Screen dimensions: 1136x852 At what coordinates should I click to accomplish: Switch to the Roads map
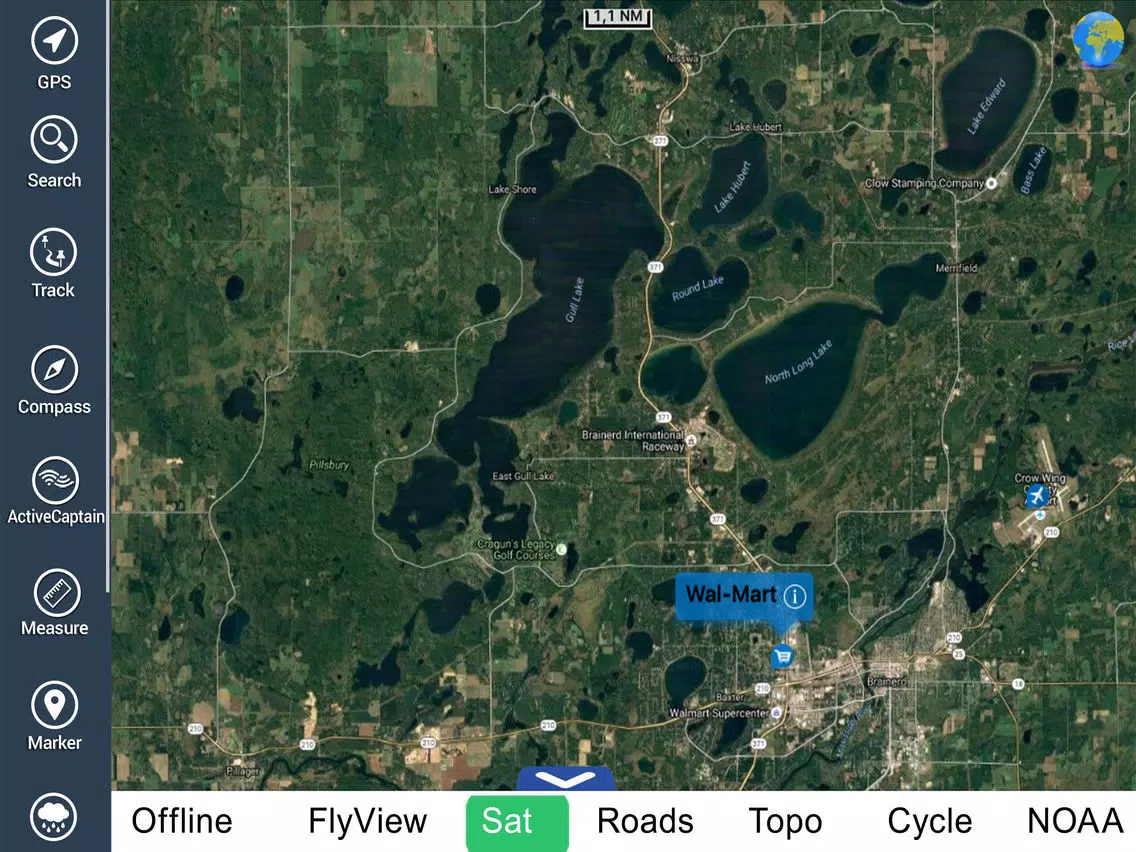point(645,821)
